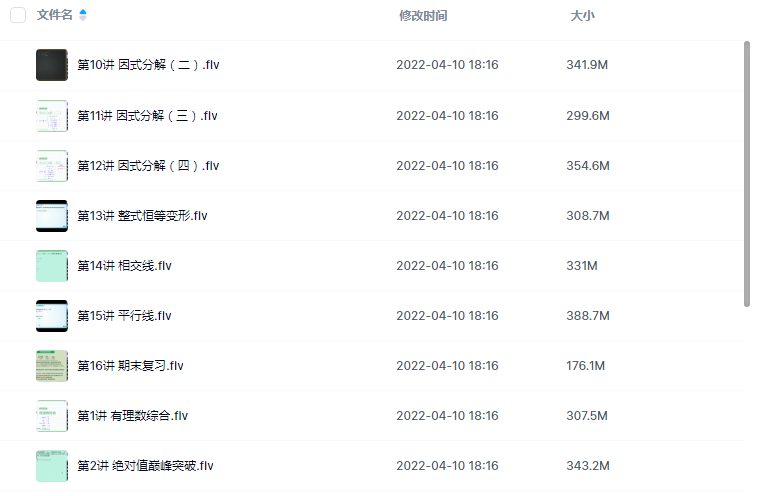
Task: Sort the files by 修改时间
Action: [x=423, y=15]
